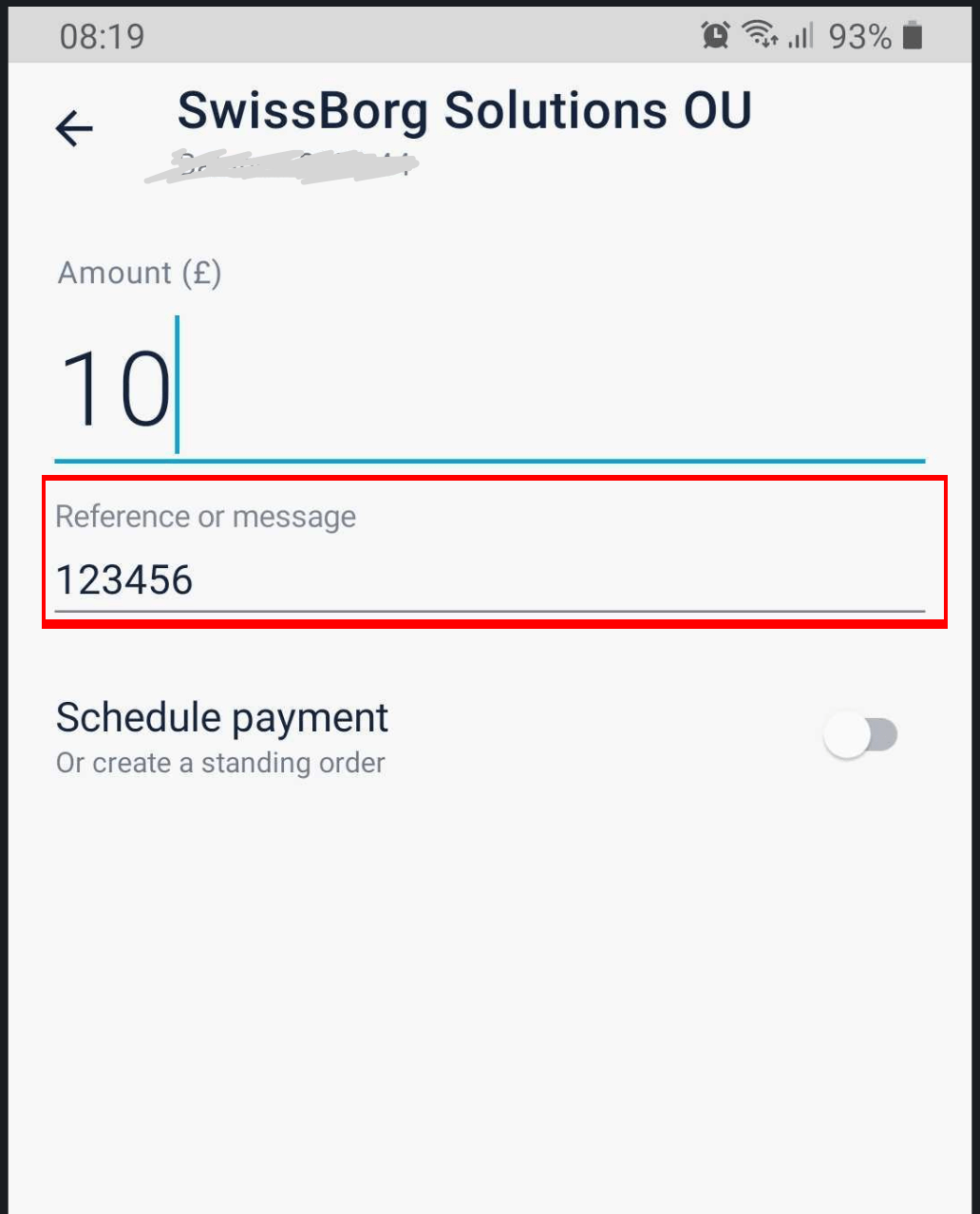Edit the Reference or message field
980x1214 pixels.
pyautogui.click(x=488, y=579)
